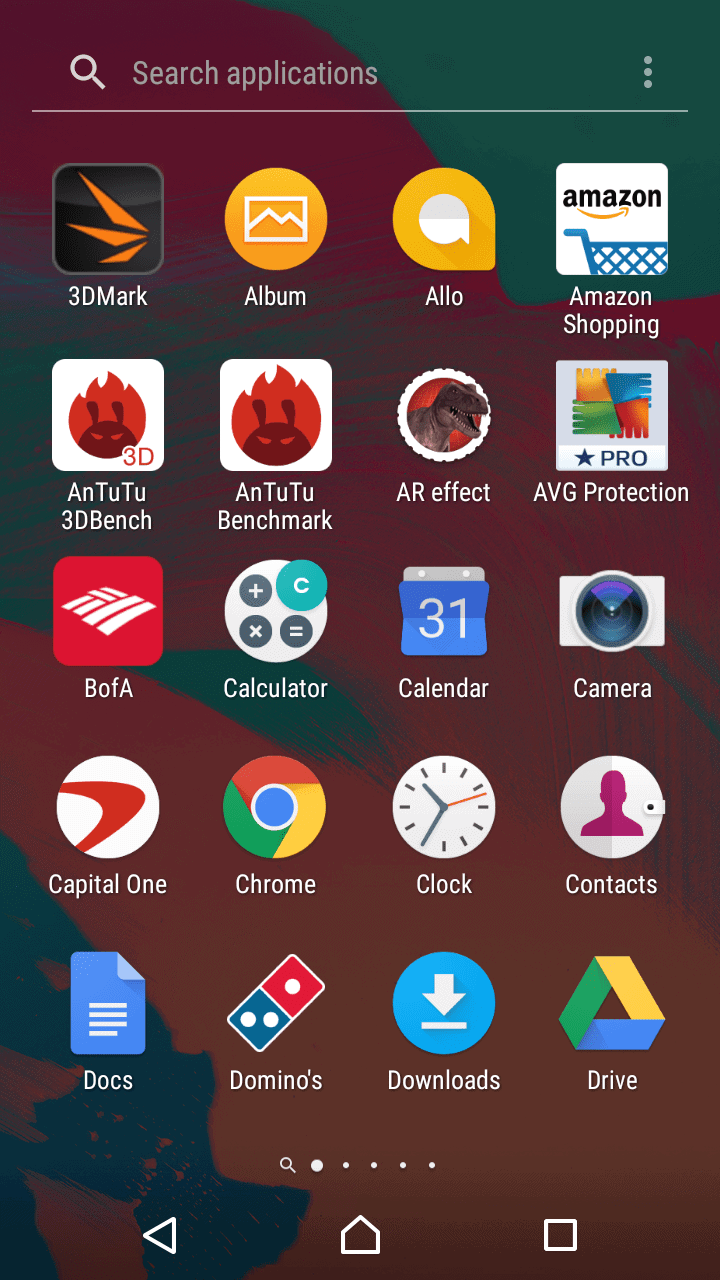Open AnTuTu Benchmark

(276, 416)
